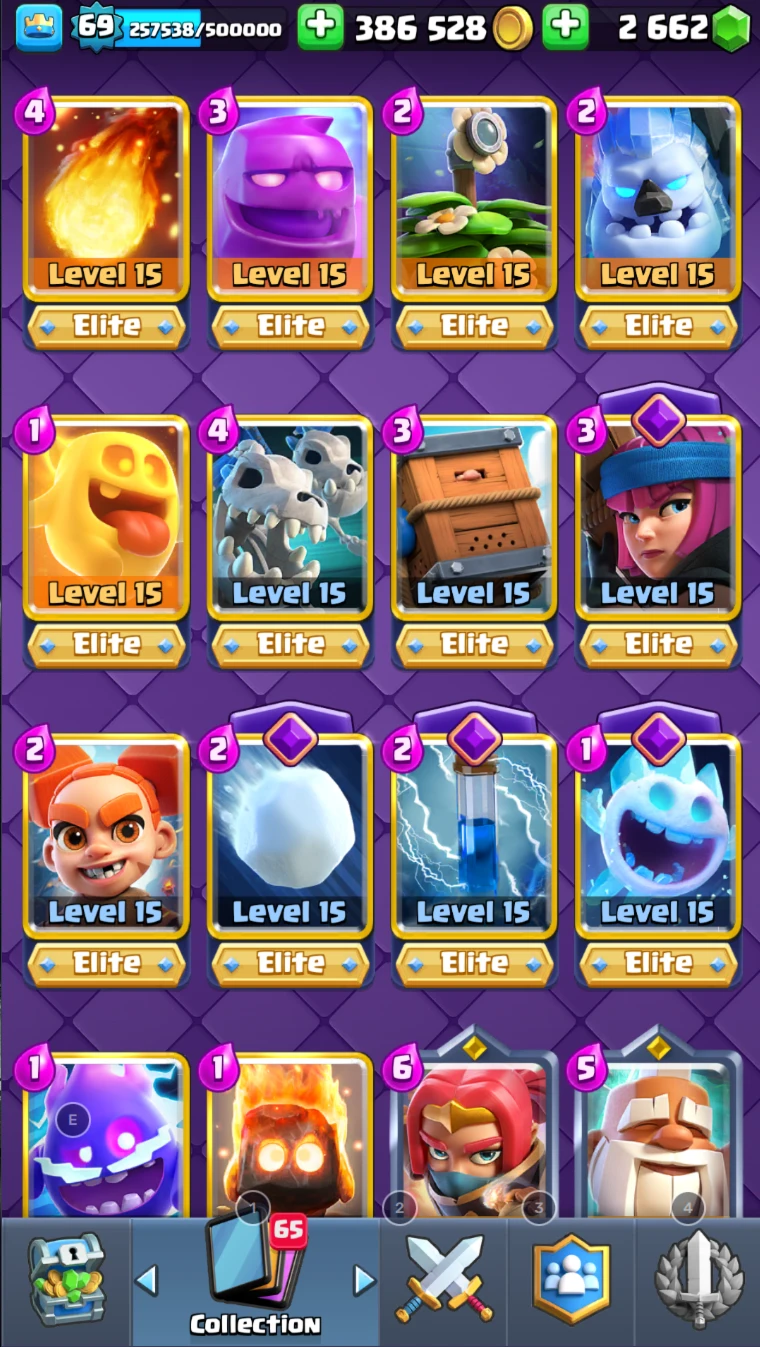Open the Events sword laurel tab
Viewport: 760px width, 1347px height.
pyautogui.click(x=698, y=1282)
